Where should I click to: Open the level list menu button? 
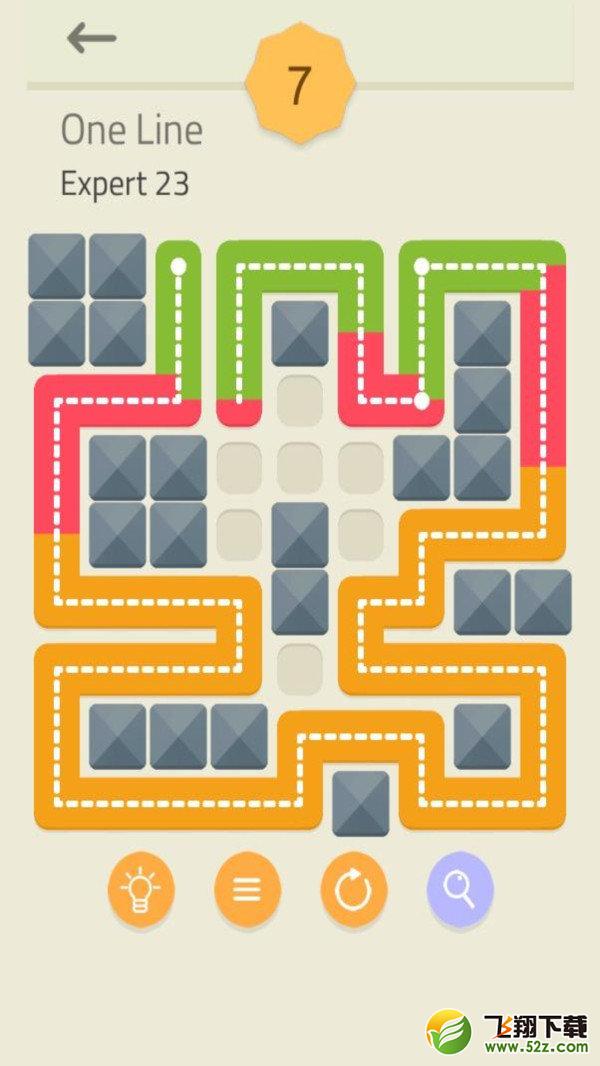[247, 889]
